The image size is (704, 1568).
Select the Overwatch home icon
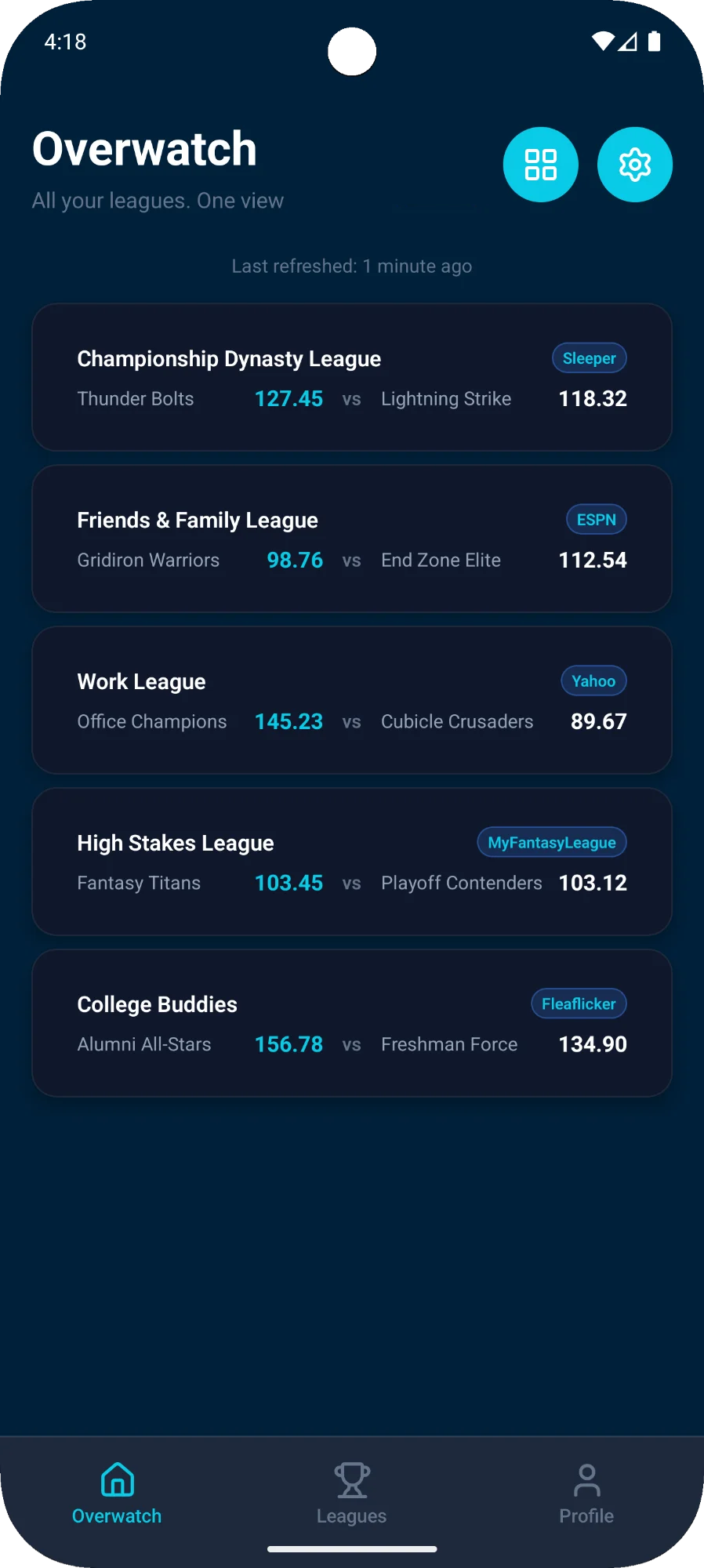point(116,1479)
